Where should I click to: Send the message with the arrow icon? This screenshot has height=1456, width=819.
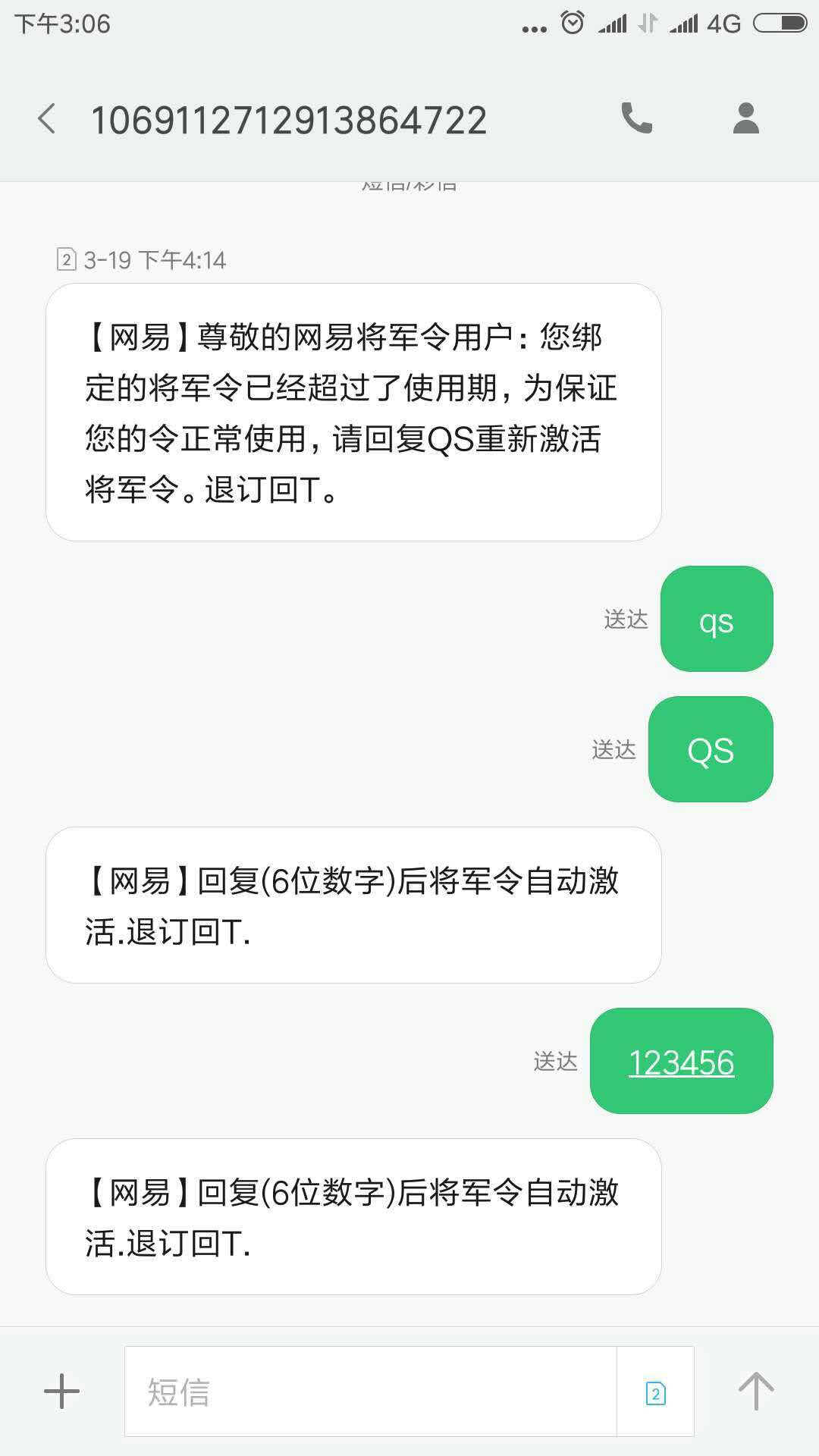pos(755,1392)
